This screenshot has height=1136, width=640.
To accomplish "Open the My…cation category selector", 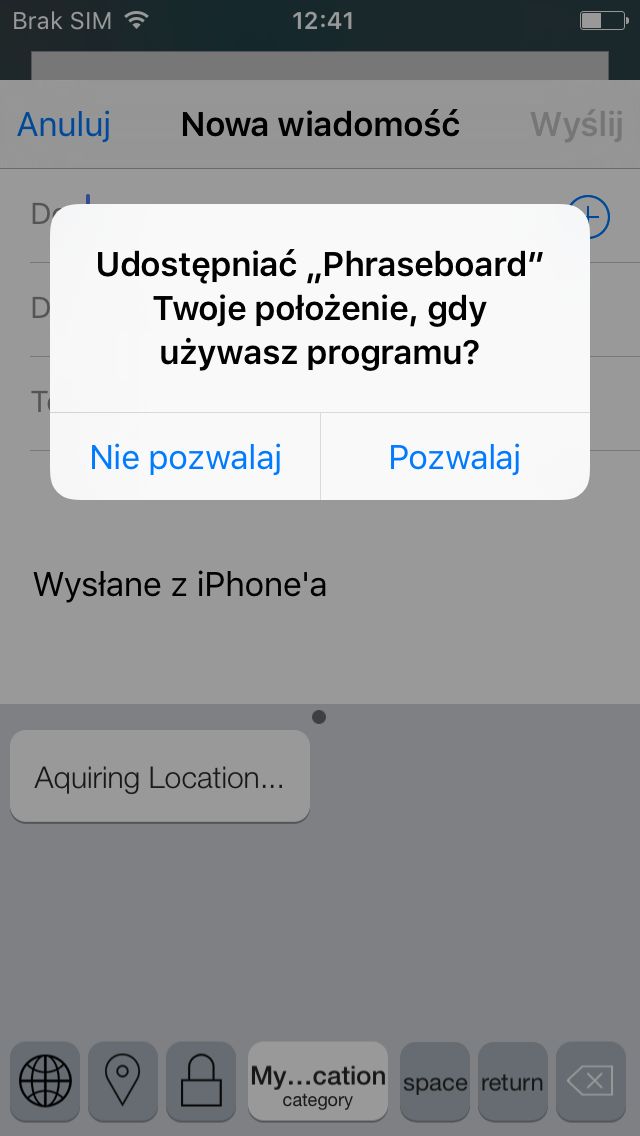I will coord(317,1082).
